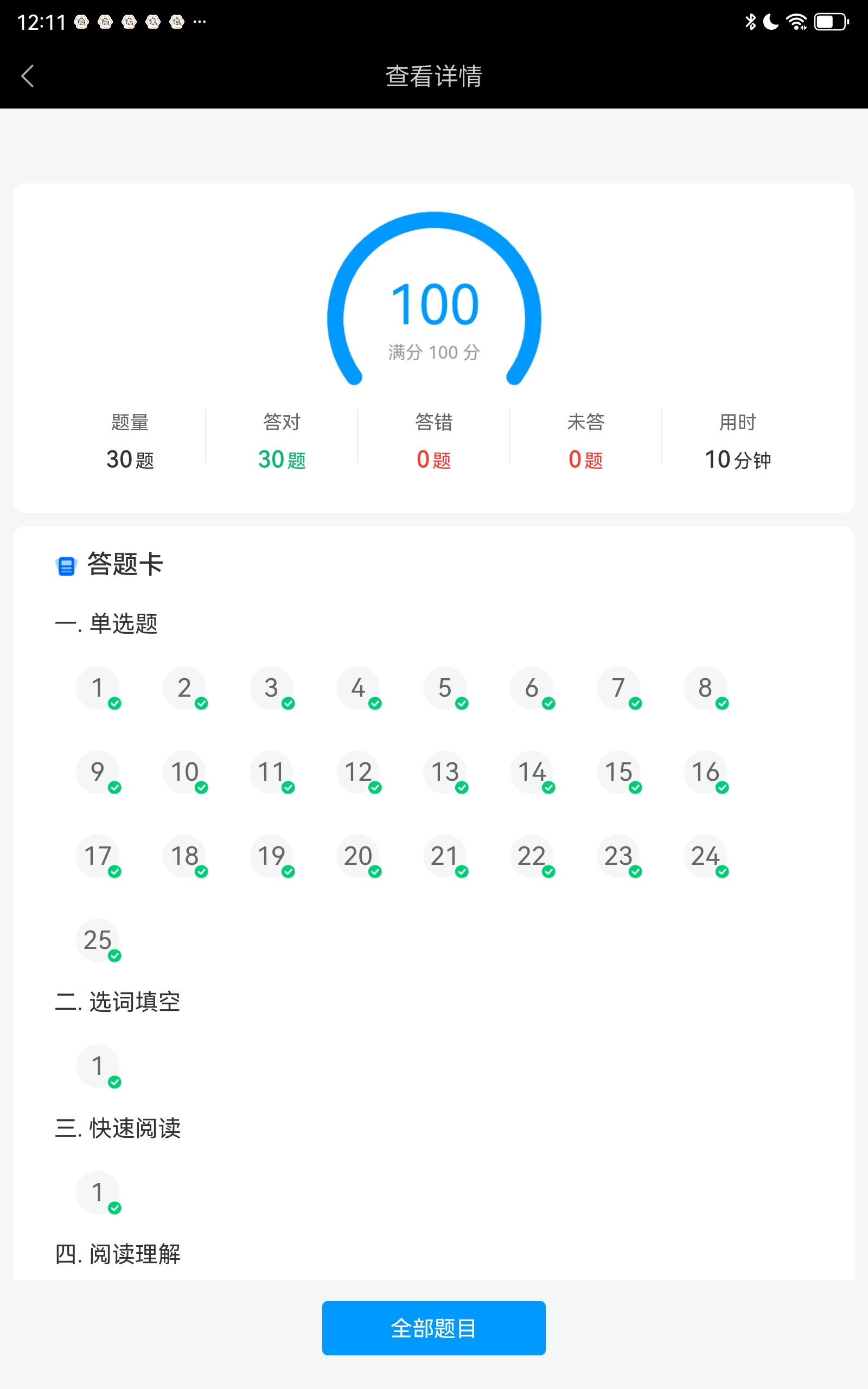Image resolution: width=868 pixels, height=1389 pixels.
Task: Open single-choice question 17
Action: [x=98, y=856]
